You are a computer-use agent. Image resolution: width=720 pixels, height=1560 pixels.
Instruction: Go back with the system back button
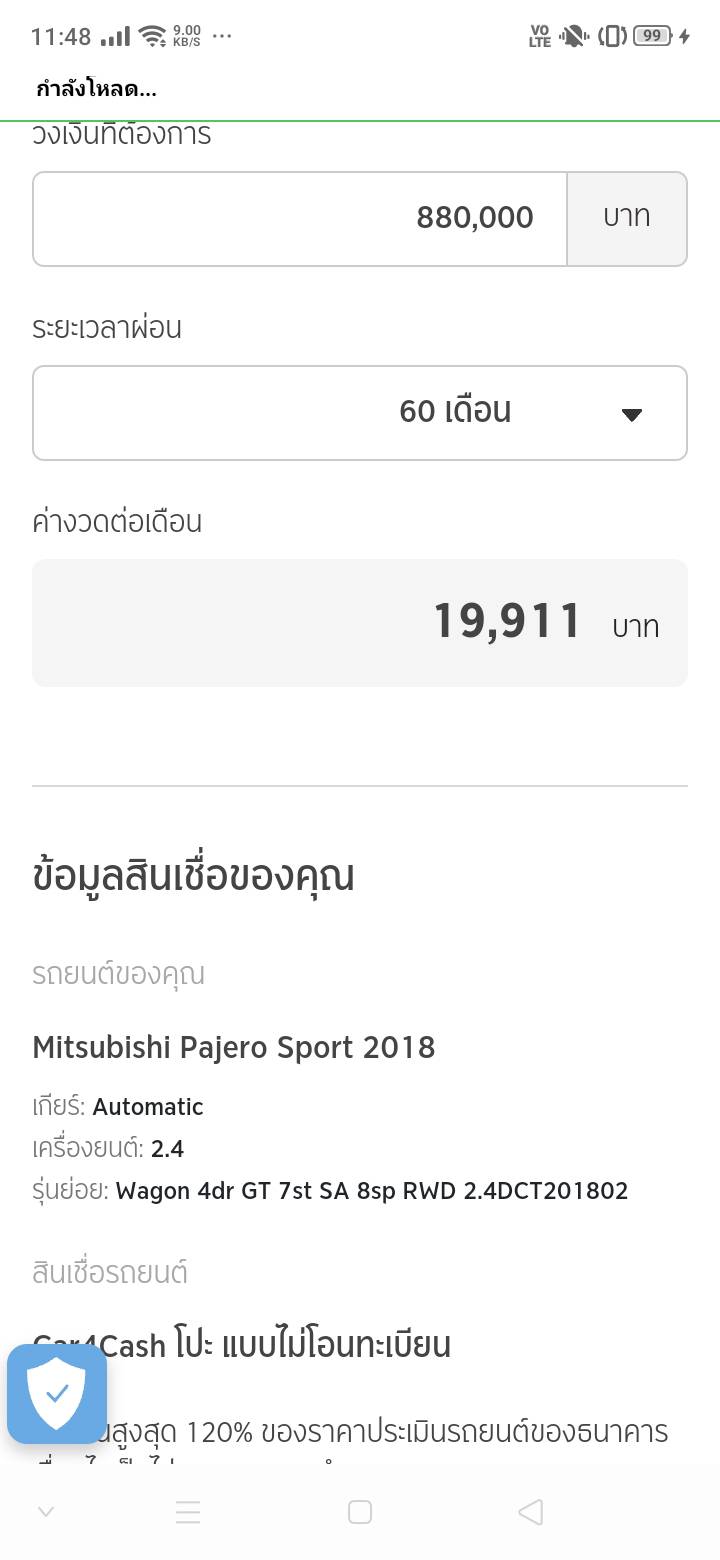531,1512
